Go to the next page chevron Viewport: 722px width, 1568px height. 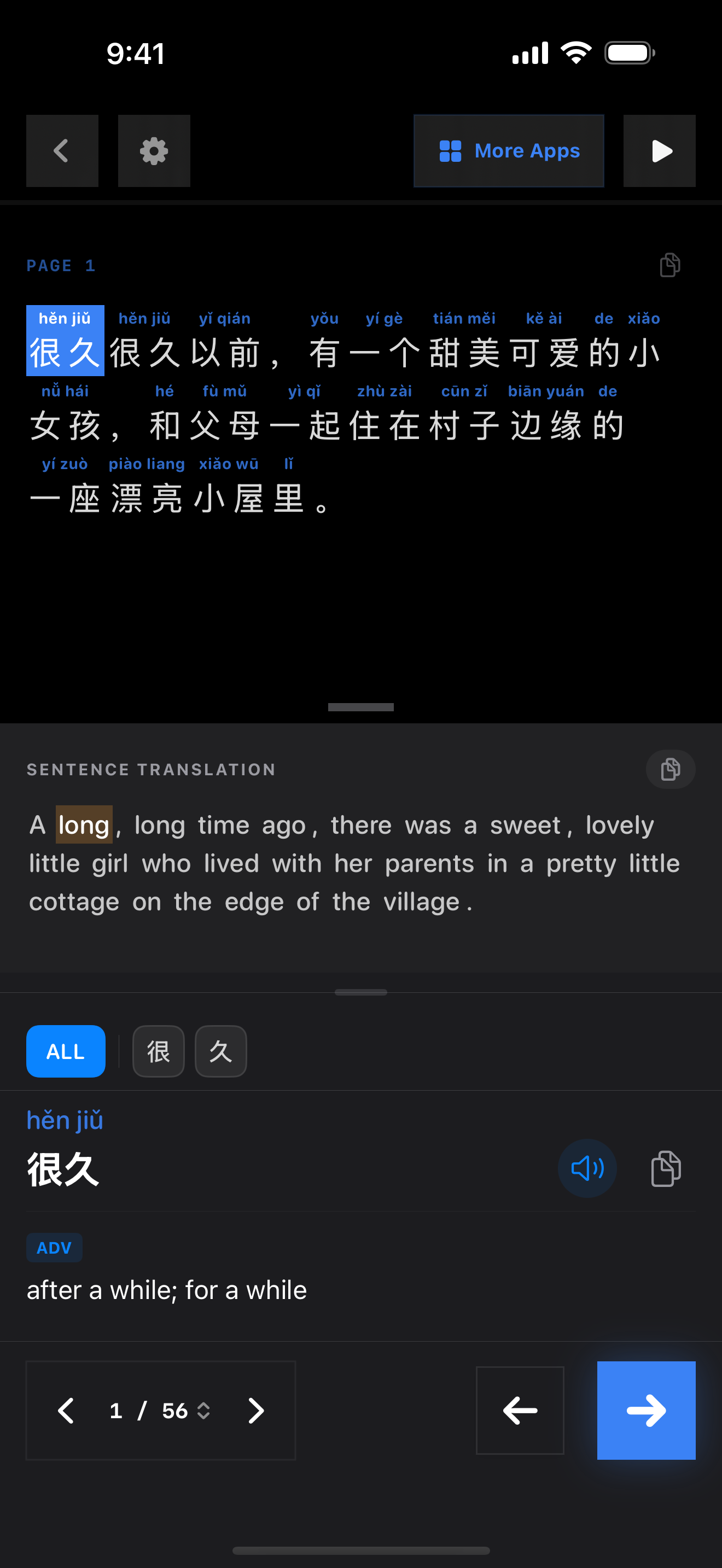pyautogui.click(x=257, y=1411)
